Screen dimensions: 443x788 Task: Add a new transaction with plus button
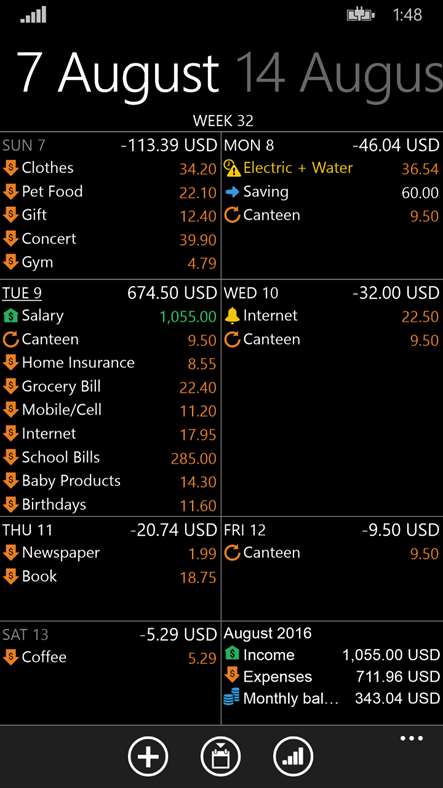click(x=148, y=756)
